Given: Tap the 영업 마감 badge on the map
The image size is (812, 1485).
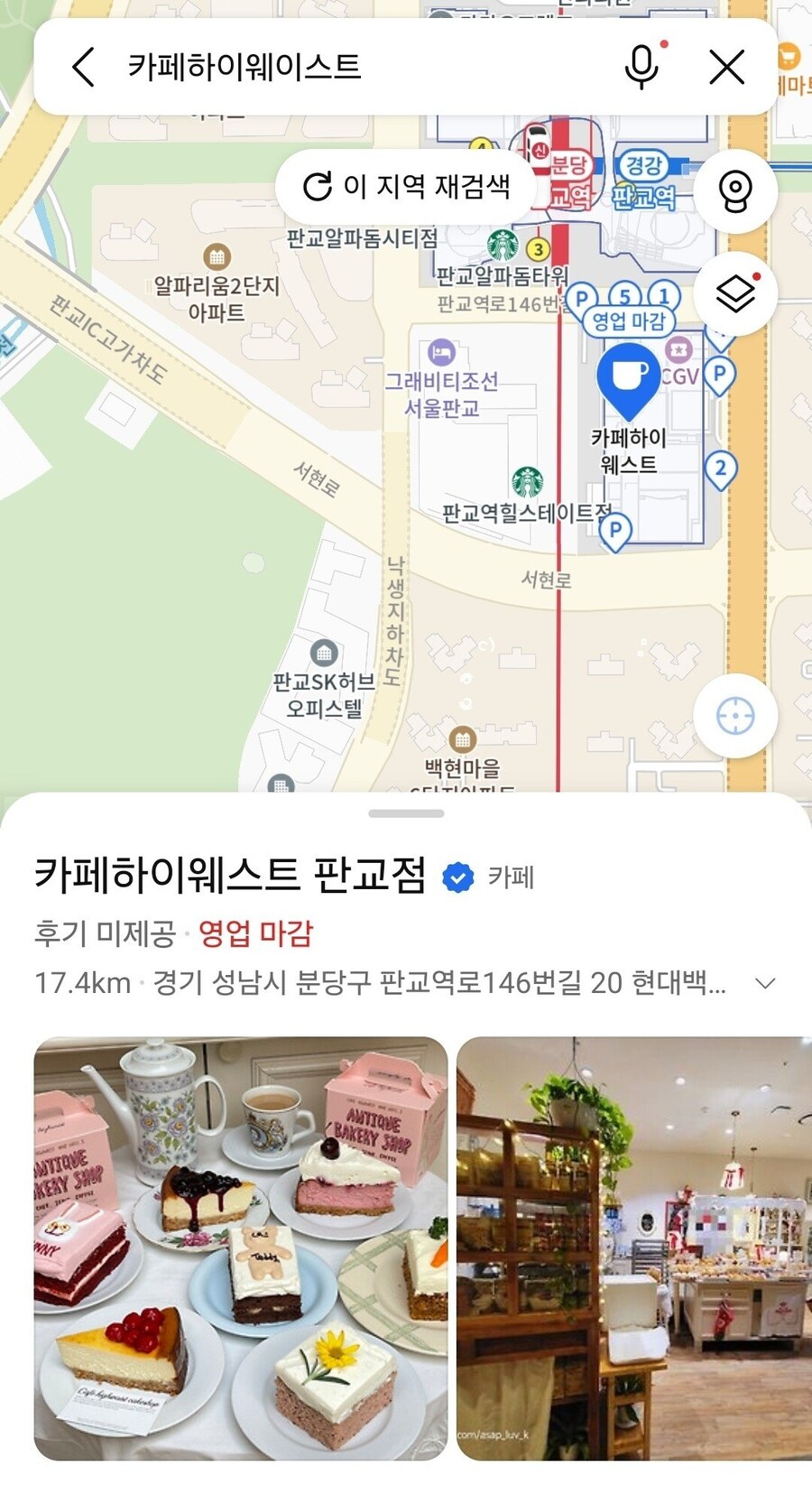Looking at the screenshot, I should (628, 320).
